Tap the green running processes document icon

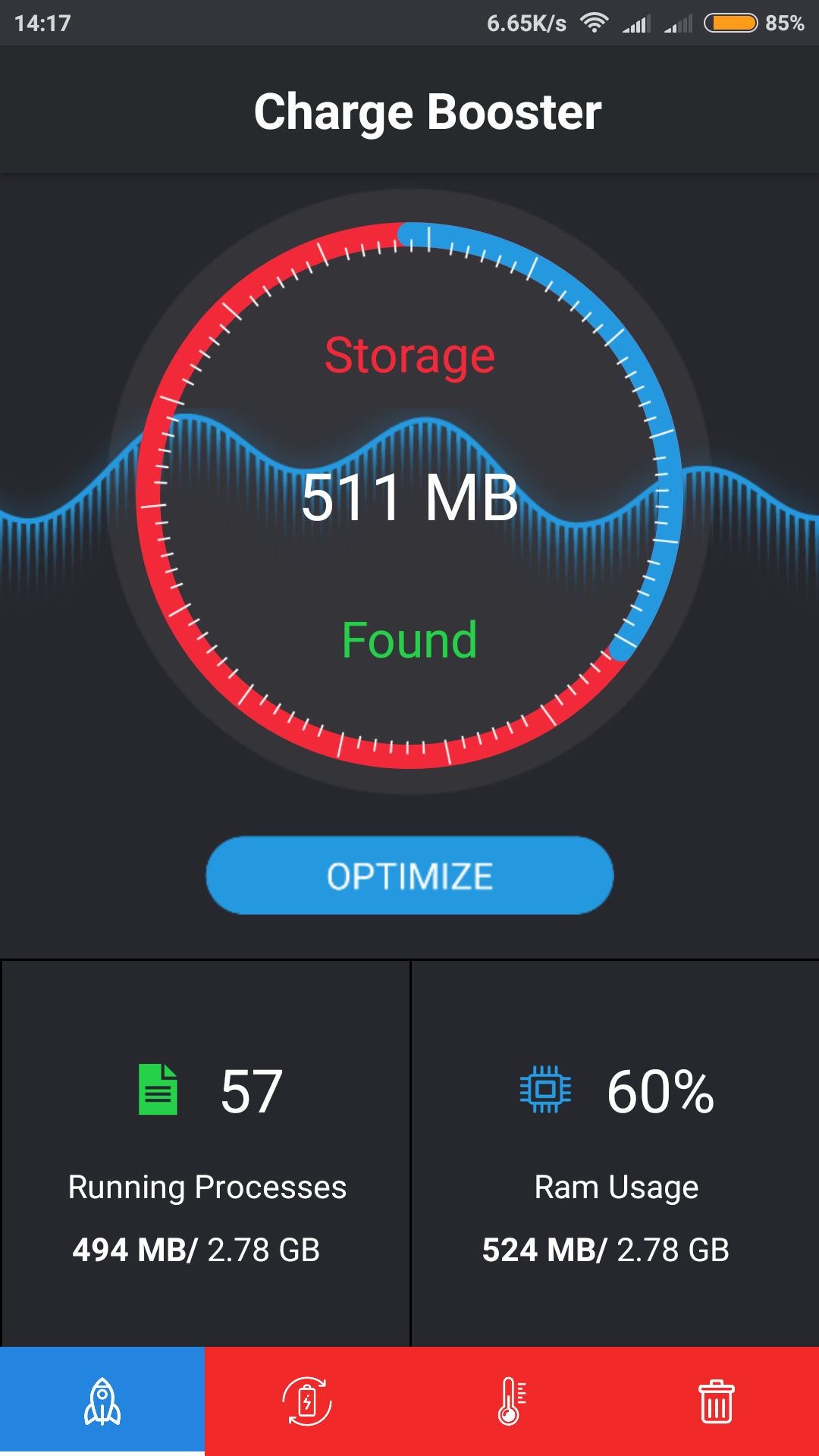pos(157,1090)
